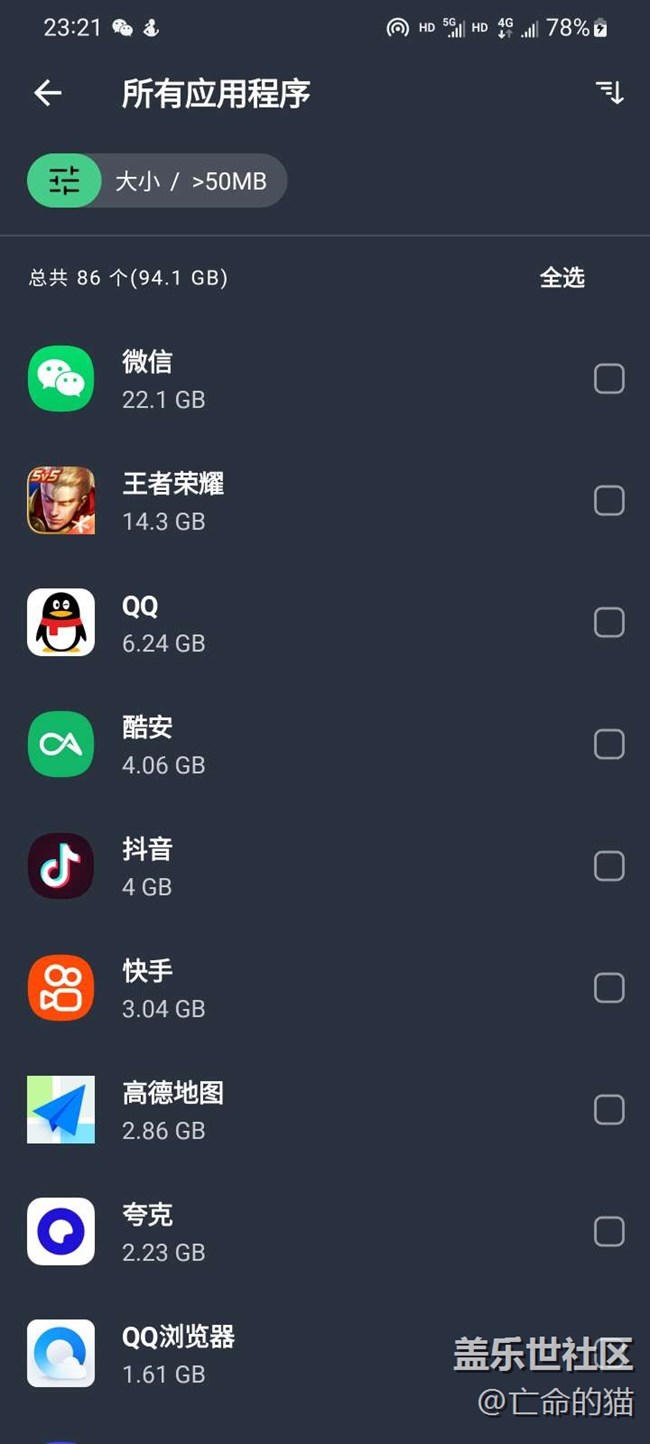Select the 王者荣耀 checkbox
The height and width of the screenshot is (1444, 650).
(x=609, y=501)
